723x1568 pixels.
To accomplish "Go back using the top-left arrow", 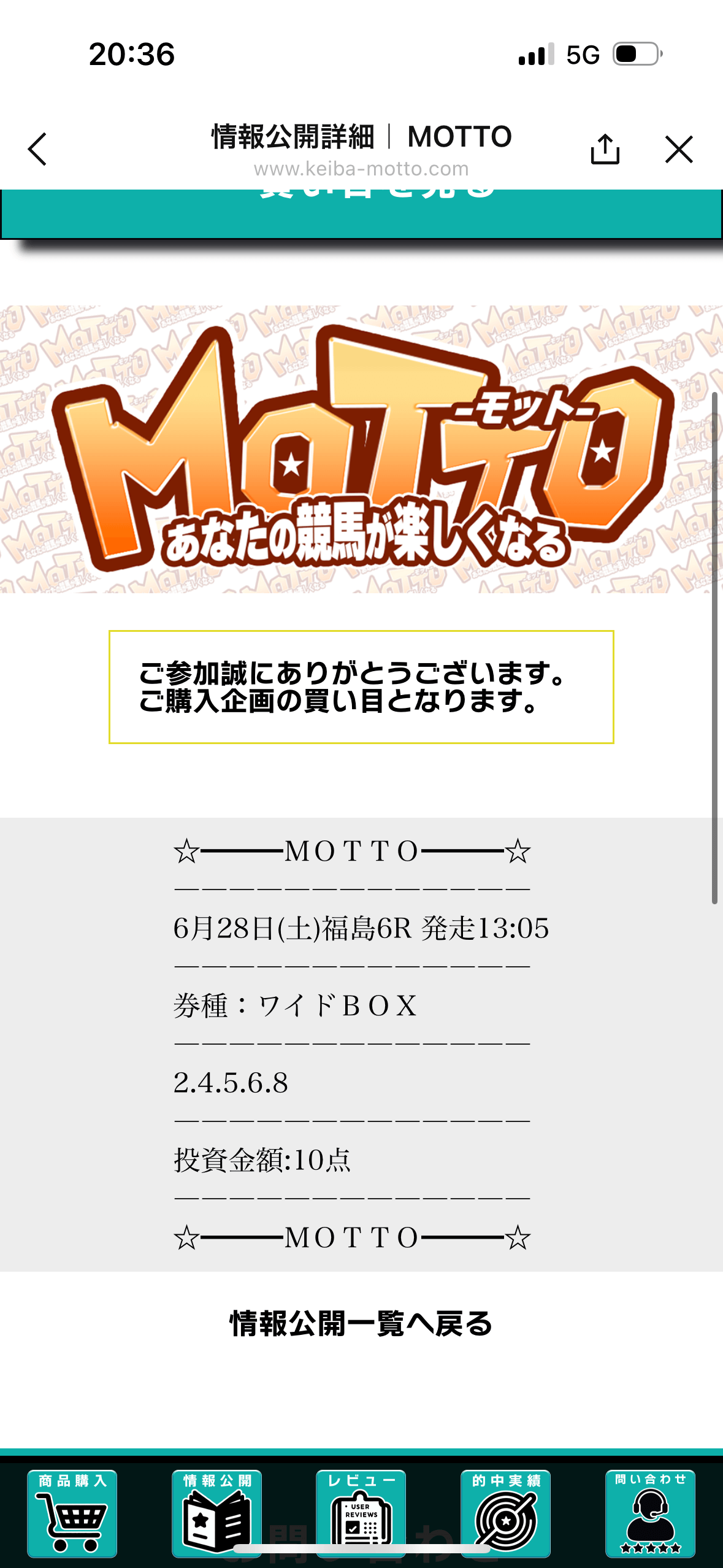I will pos(38,149).
